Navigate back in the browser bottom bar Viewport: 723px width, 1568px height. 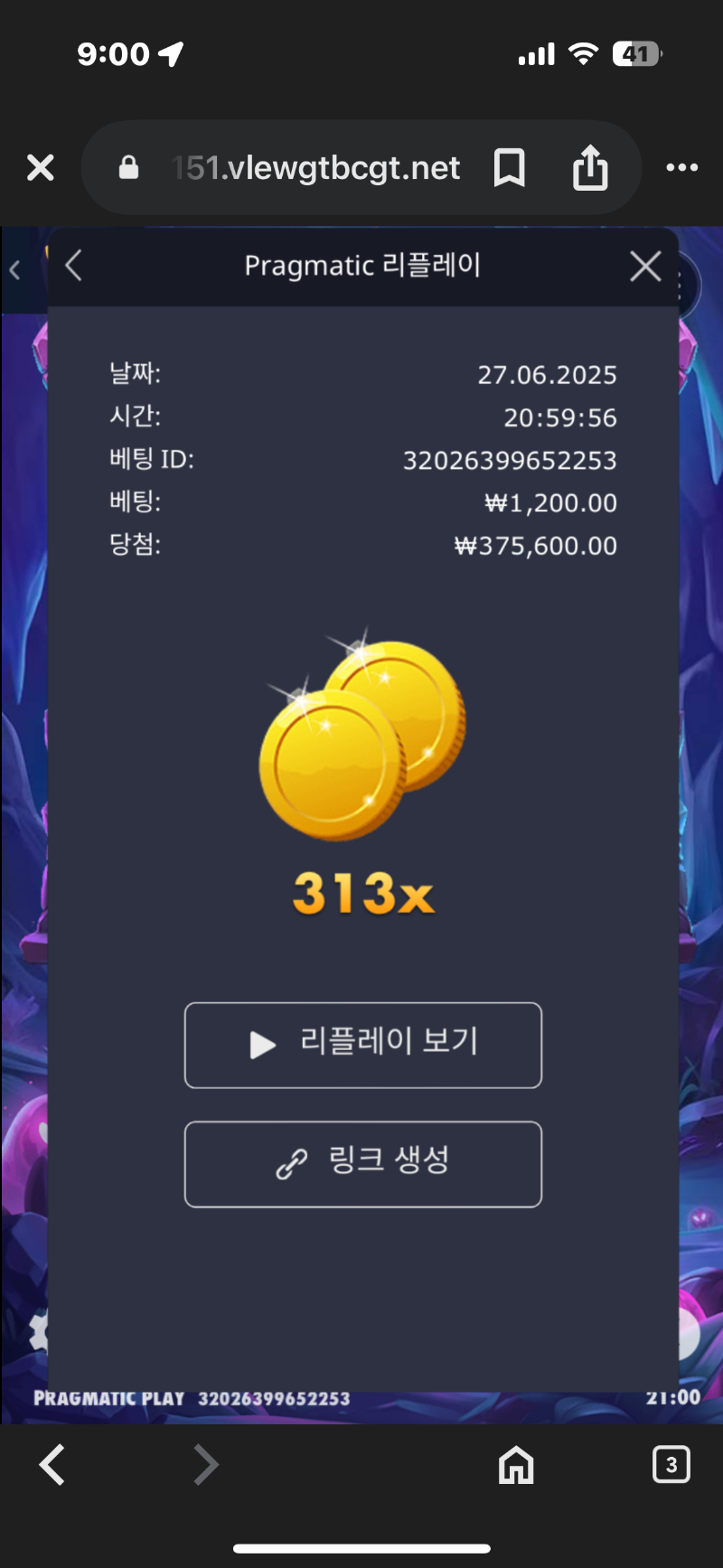52,1464
